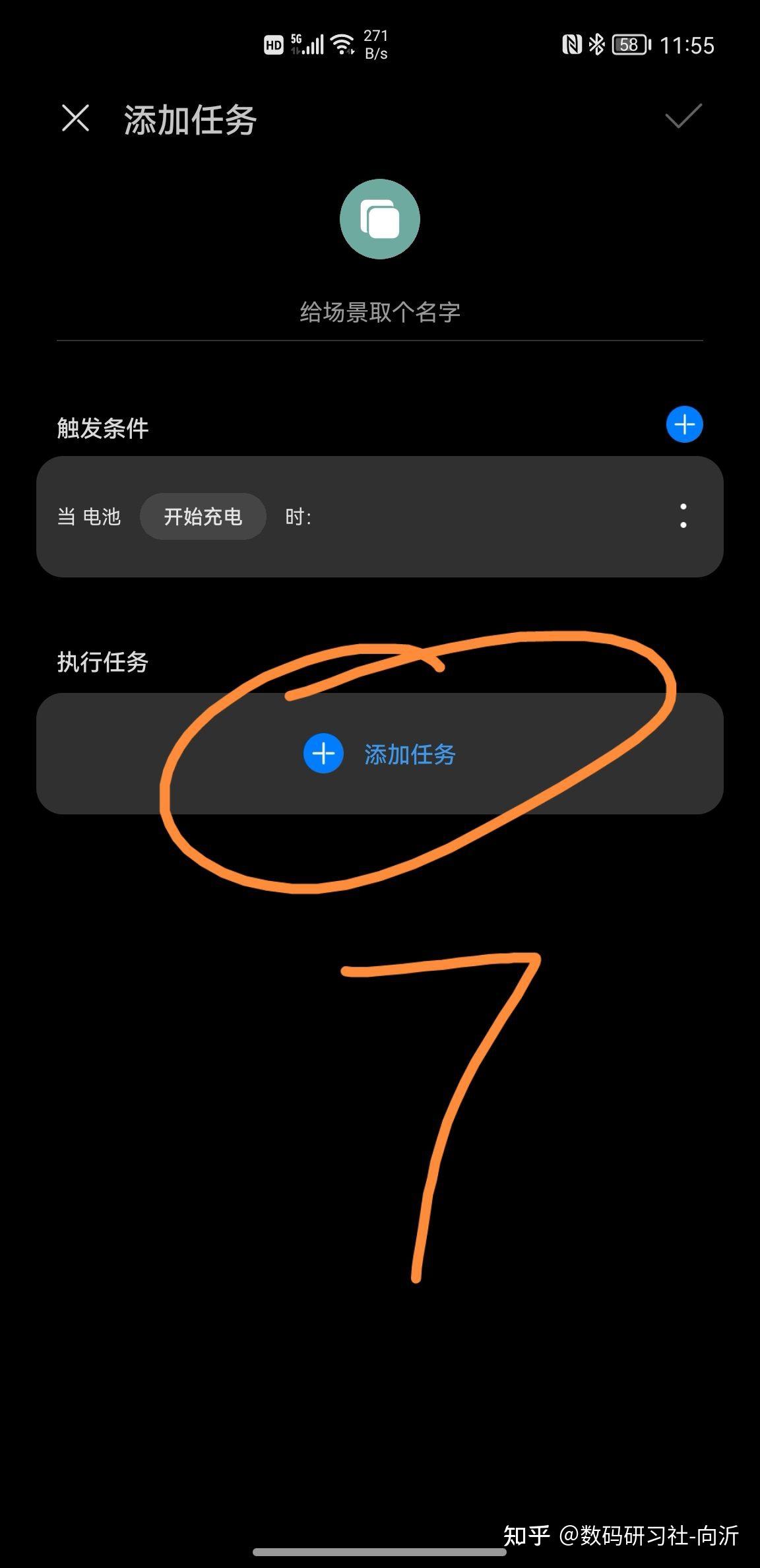
Task: Open trigger condition more options
Action: [x=683, y=516]
